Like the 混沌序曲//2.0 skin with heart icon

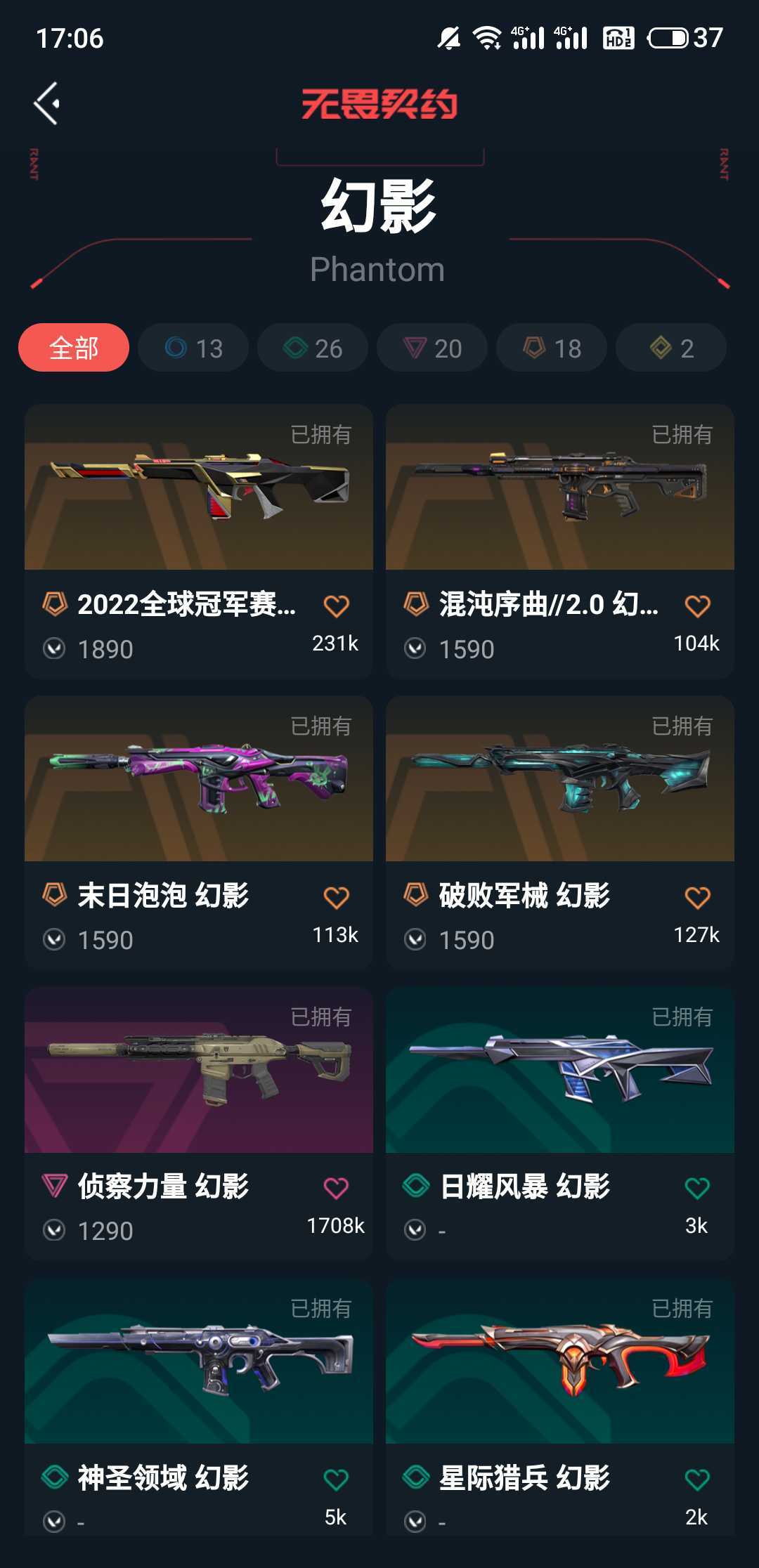[697, 606]
